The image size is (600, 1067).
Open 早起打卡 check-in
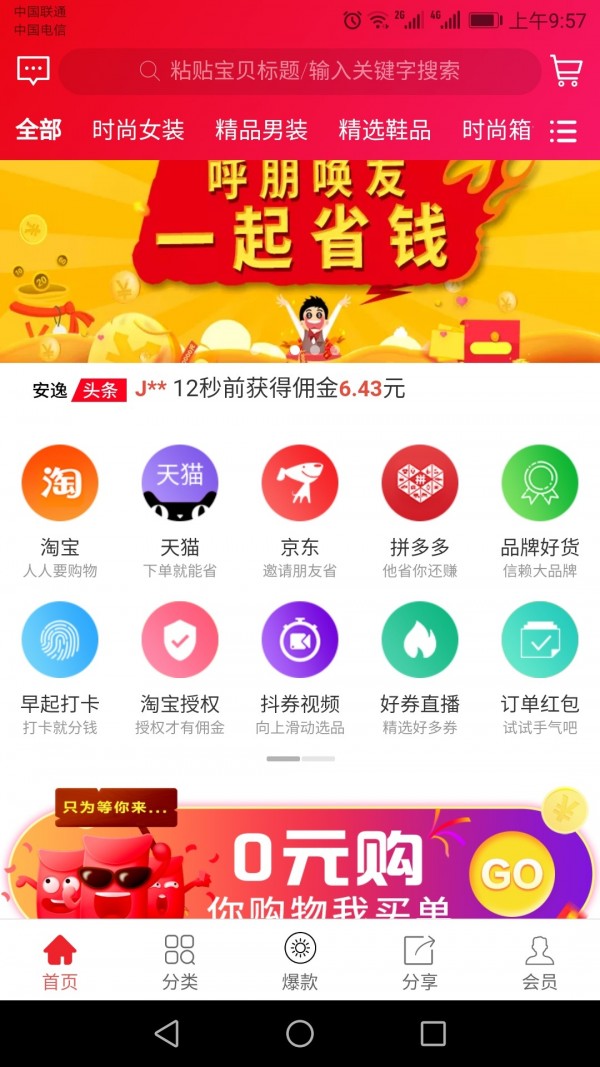pos(60,640)
